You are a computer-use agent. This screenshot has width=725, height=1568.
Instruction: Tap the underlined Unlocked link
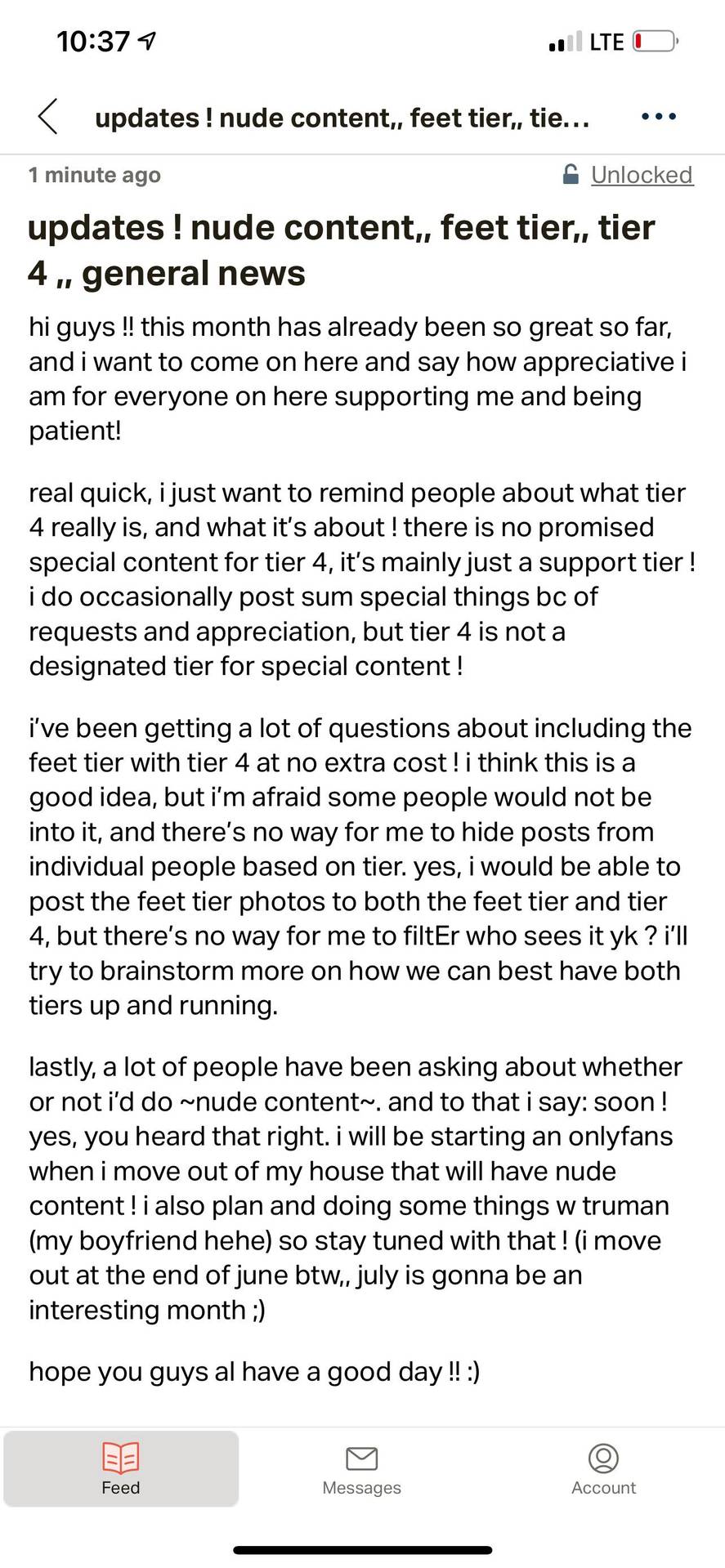pyautogui.click(x=641, y=175)
